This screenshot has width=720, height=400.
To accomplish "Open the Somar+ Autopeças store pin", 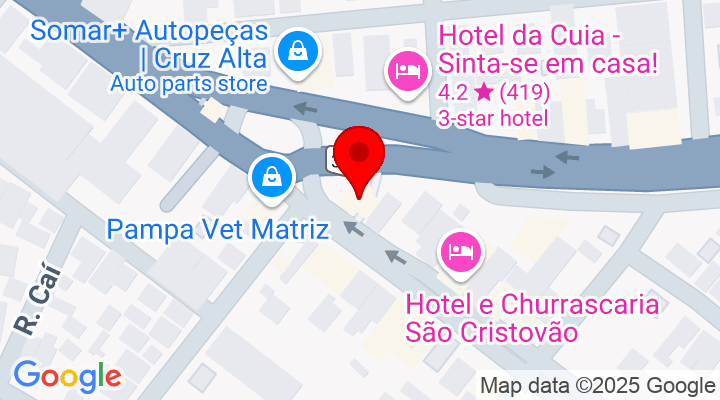I will click(298, 50).
